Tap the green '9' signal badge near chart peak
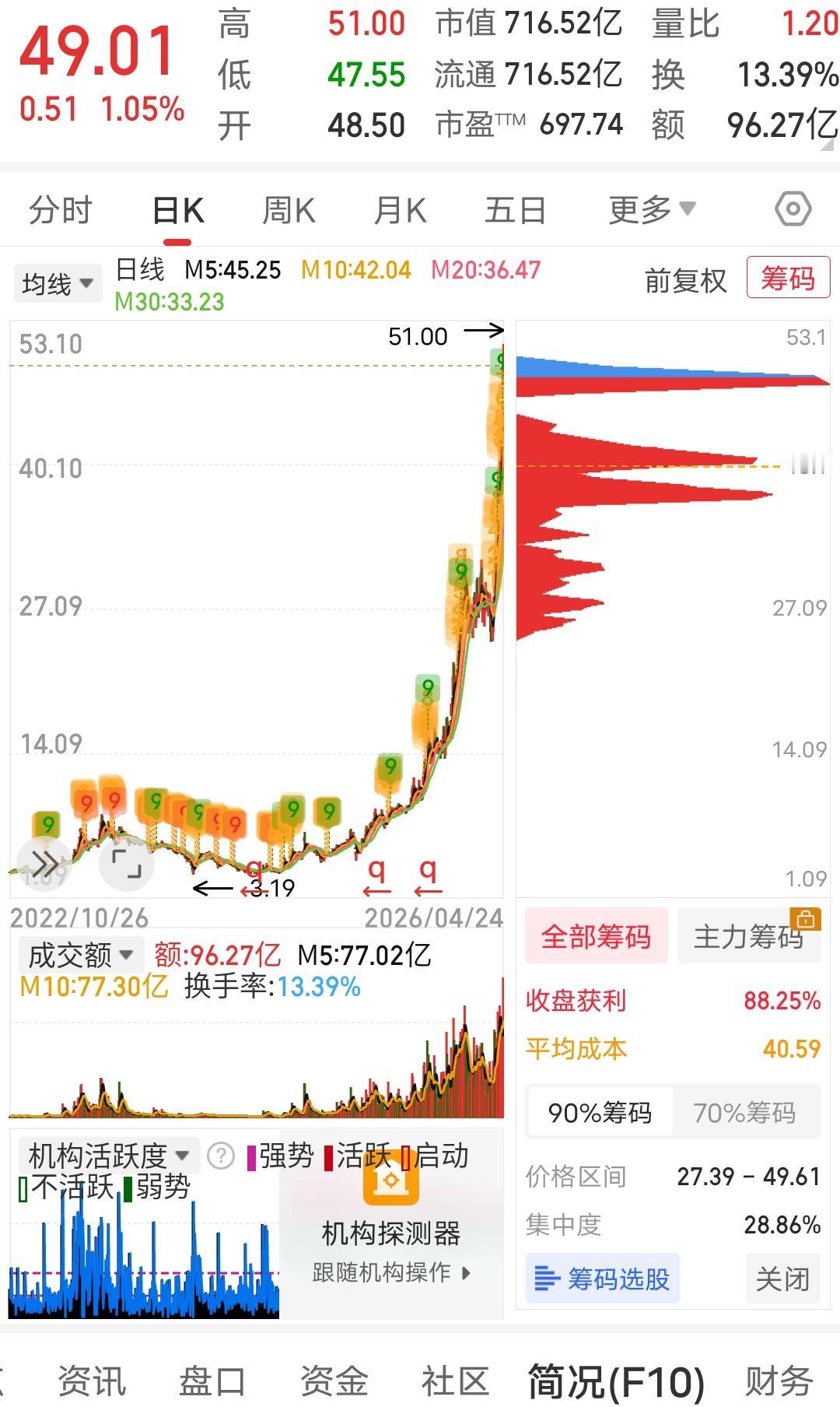Screen dimensions: 840x1407 (498, 360)
